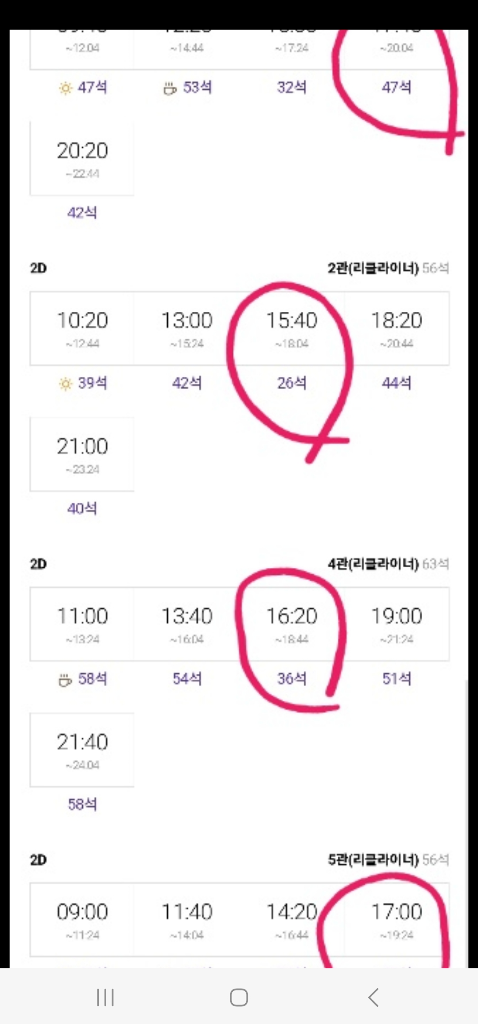The width and height of the screenshot is (478, 1024).
Task: Open recent apps from navigation bar
Action: (105, 997)
